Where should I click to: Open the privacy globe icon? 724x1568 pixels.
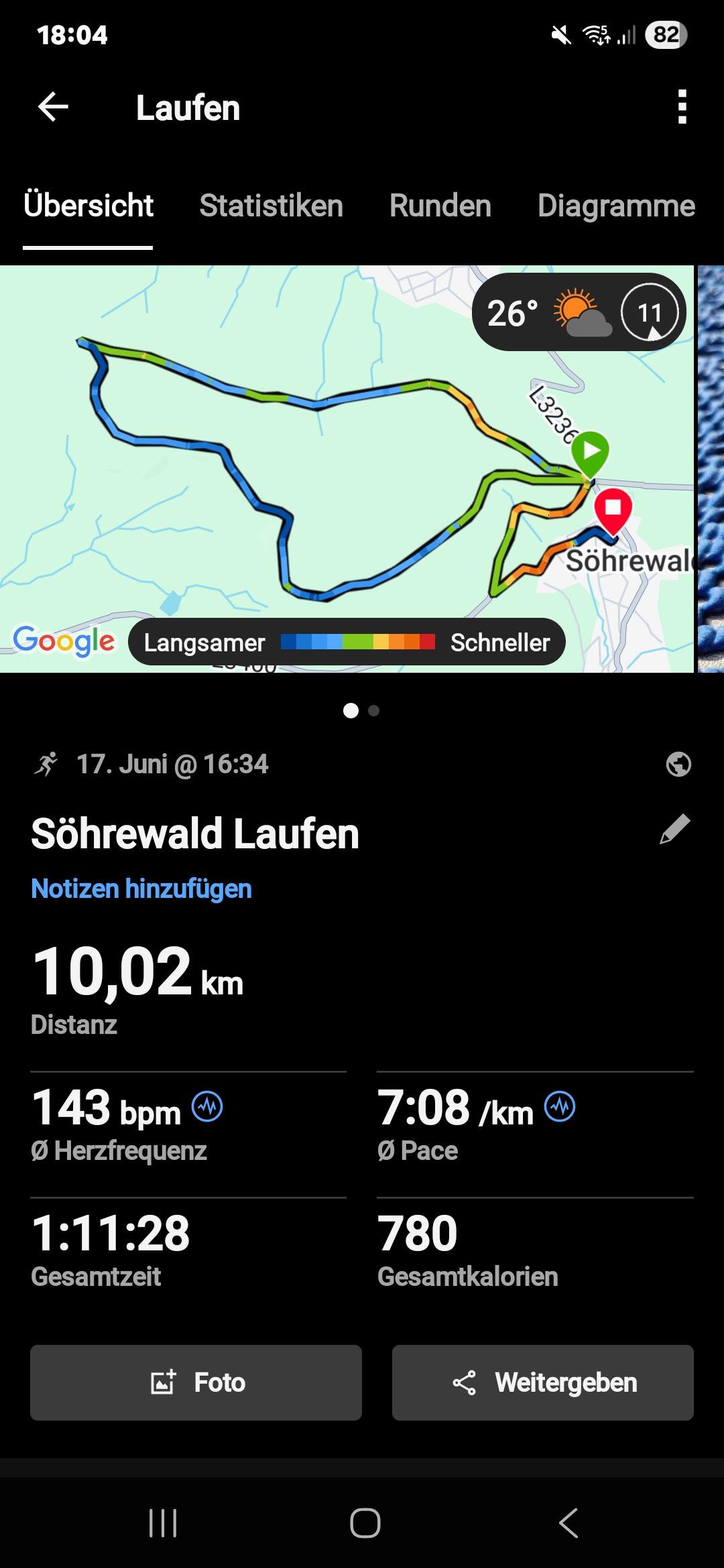click(x=678, y=764)
